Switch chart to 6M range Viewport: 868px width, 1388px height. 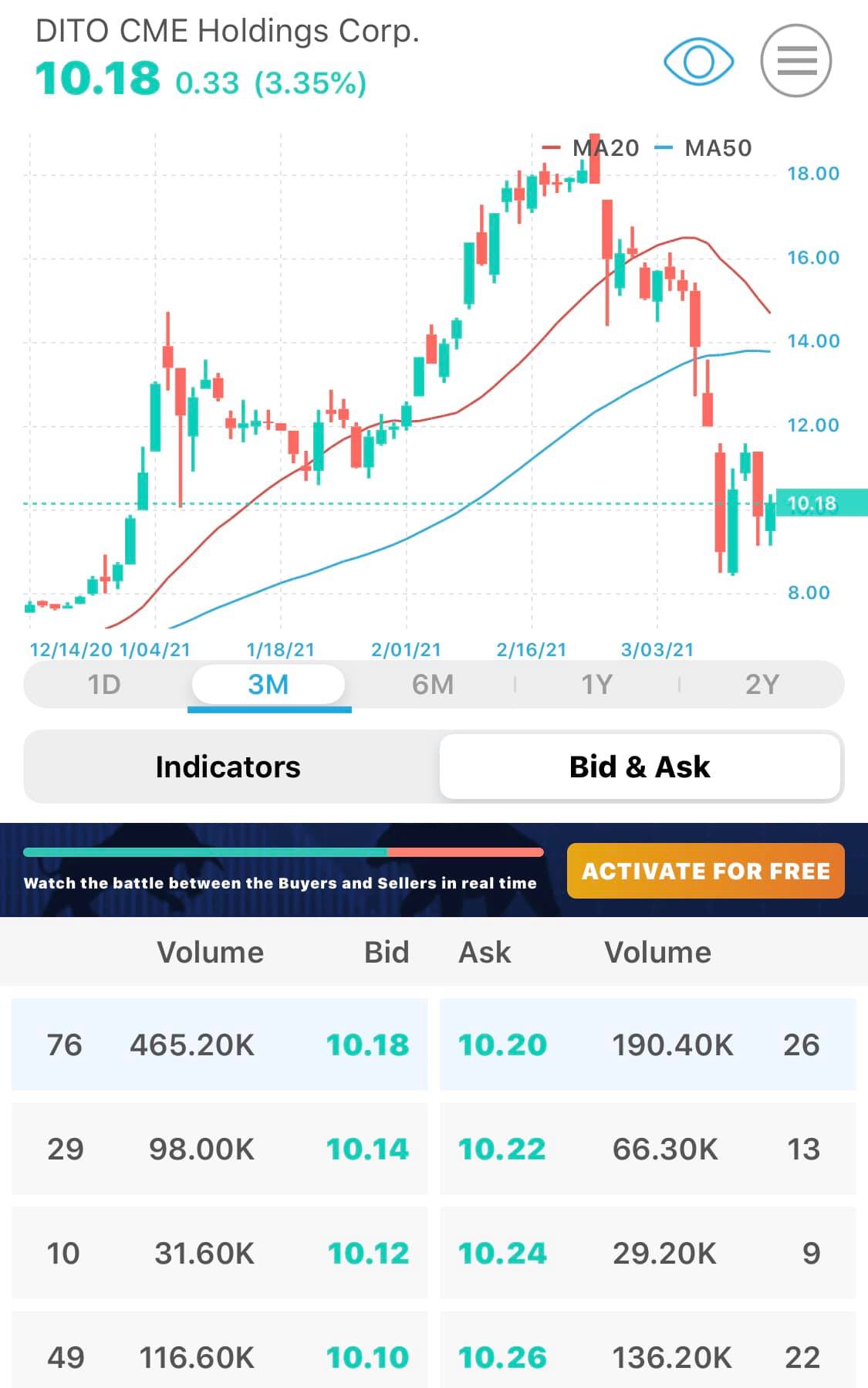pyautogui.click(x=433, y=685)
